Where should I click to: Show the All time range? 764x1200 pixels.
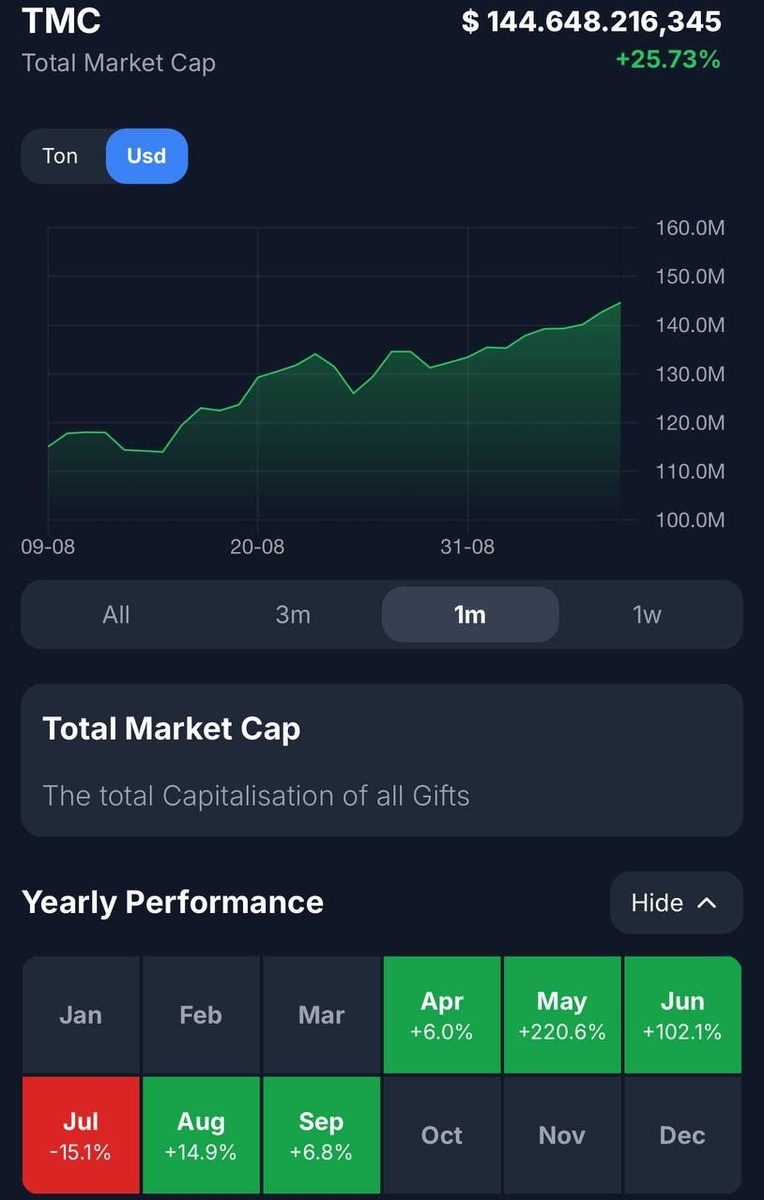(x=116, y=614)
